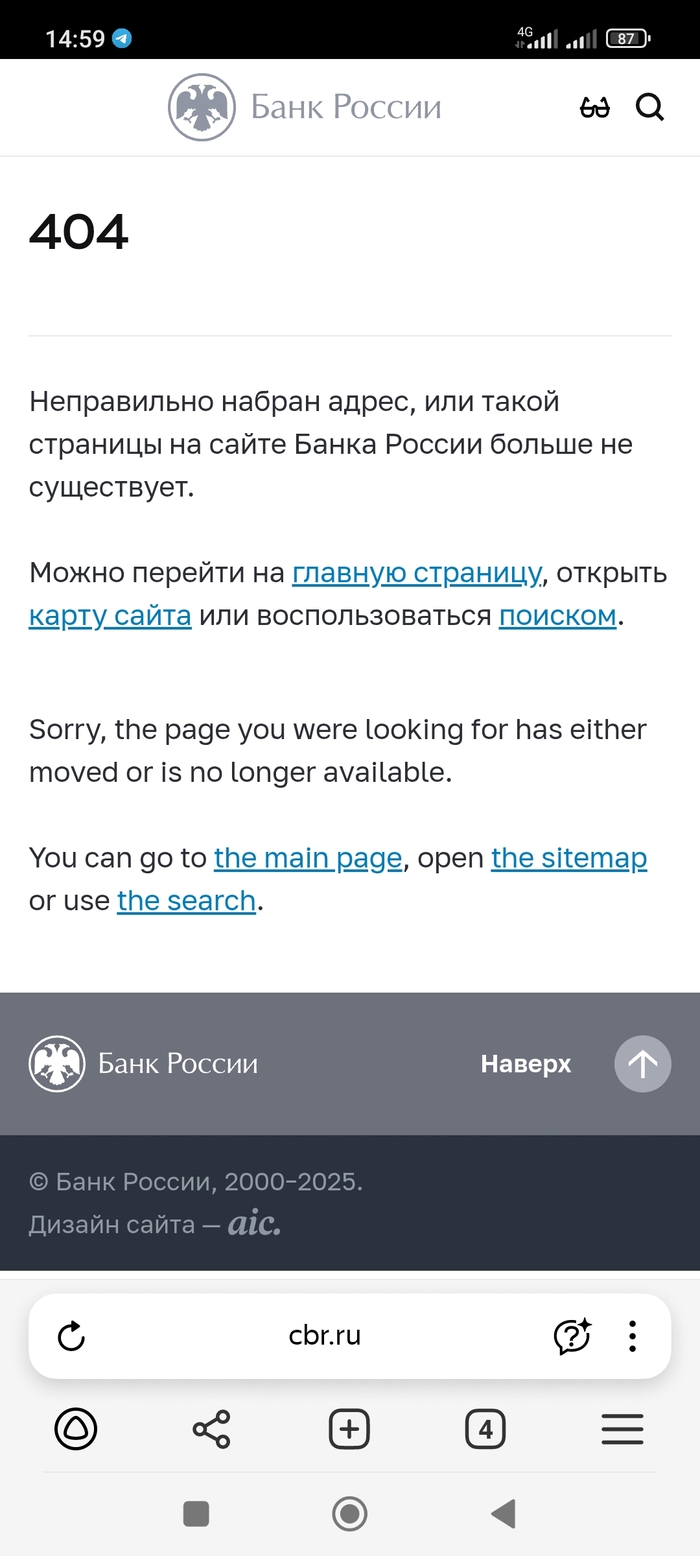Screen dimensions: 700x1556
Task: Go back with system back triangle
Action: (x=503, y=1514)
